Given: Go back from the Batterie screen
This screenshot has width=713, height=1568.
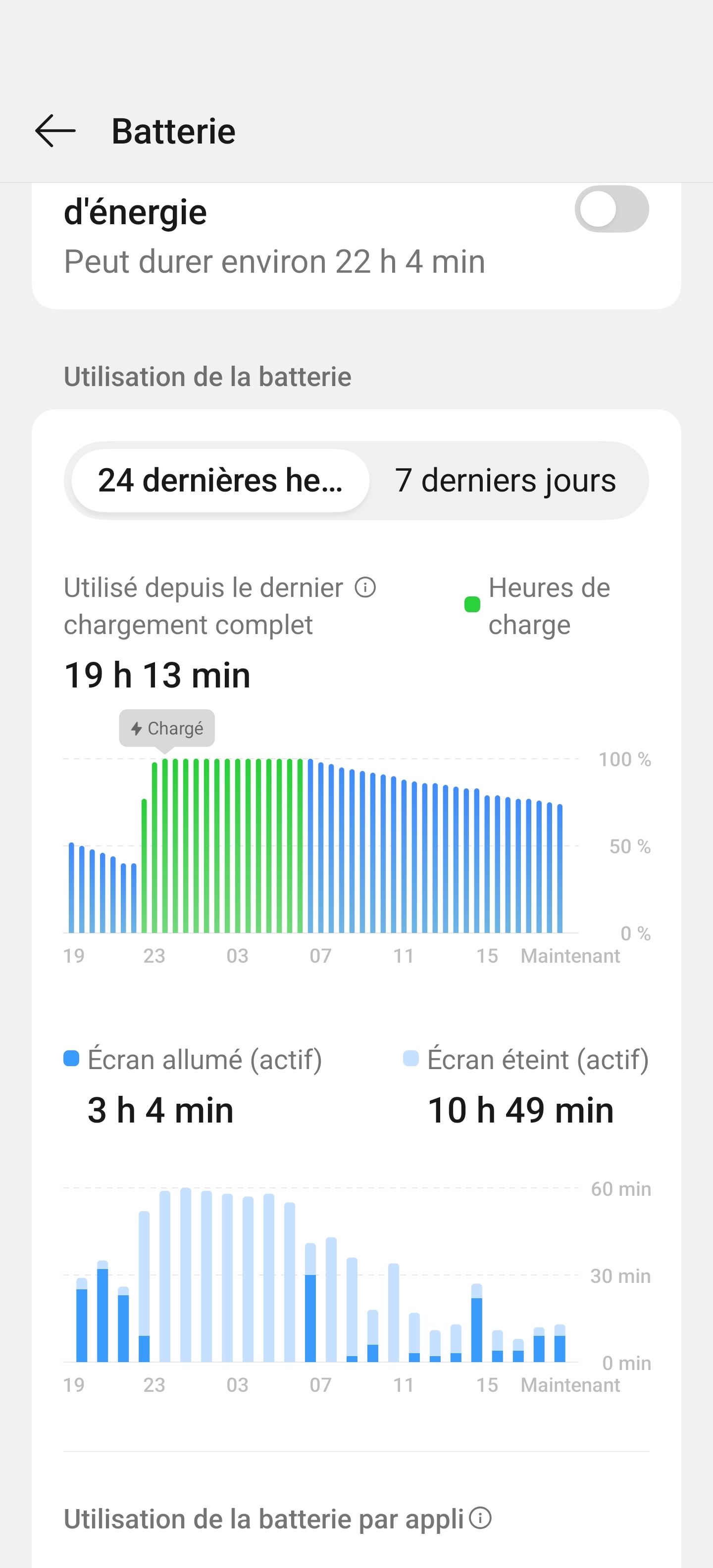Looking at the screenshot, I should [55, 131].
